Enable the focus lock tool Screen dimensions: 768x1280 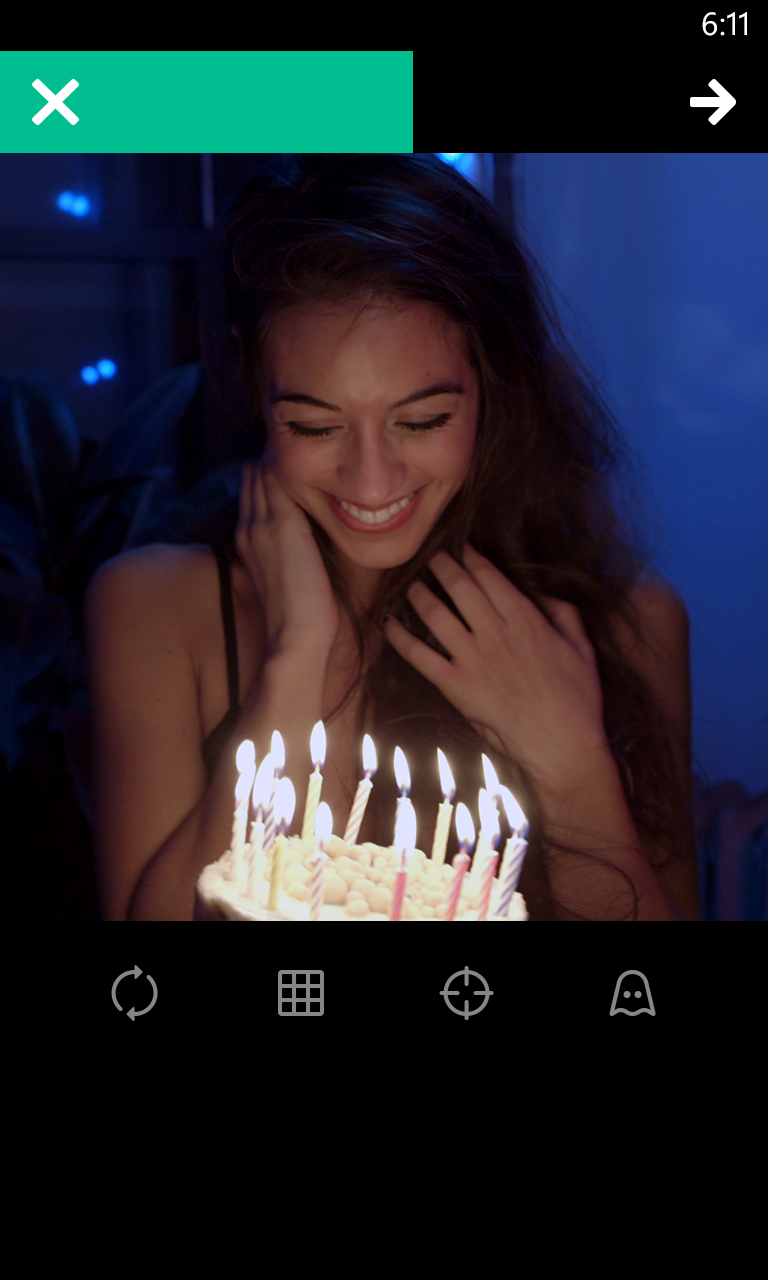tap(467, 993)
